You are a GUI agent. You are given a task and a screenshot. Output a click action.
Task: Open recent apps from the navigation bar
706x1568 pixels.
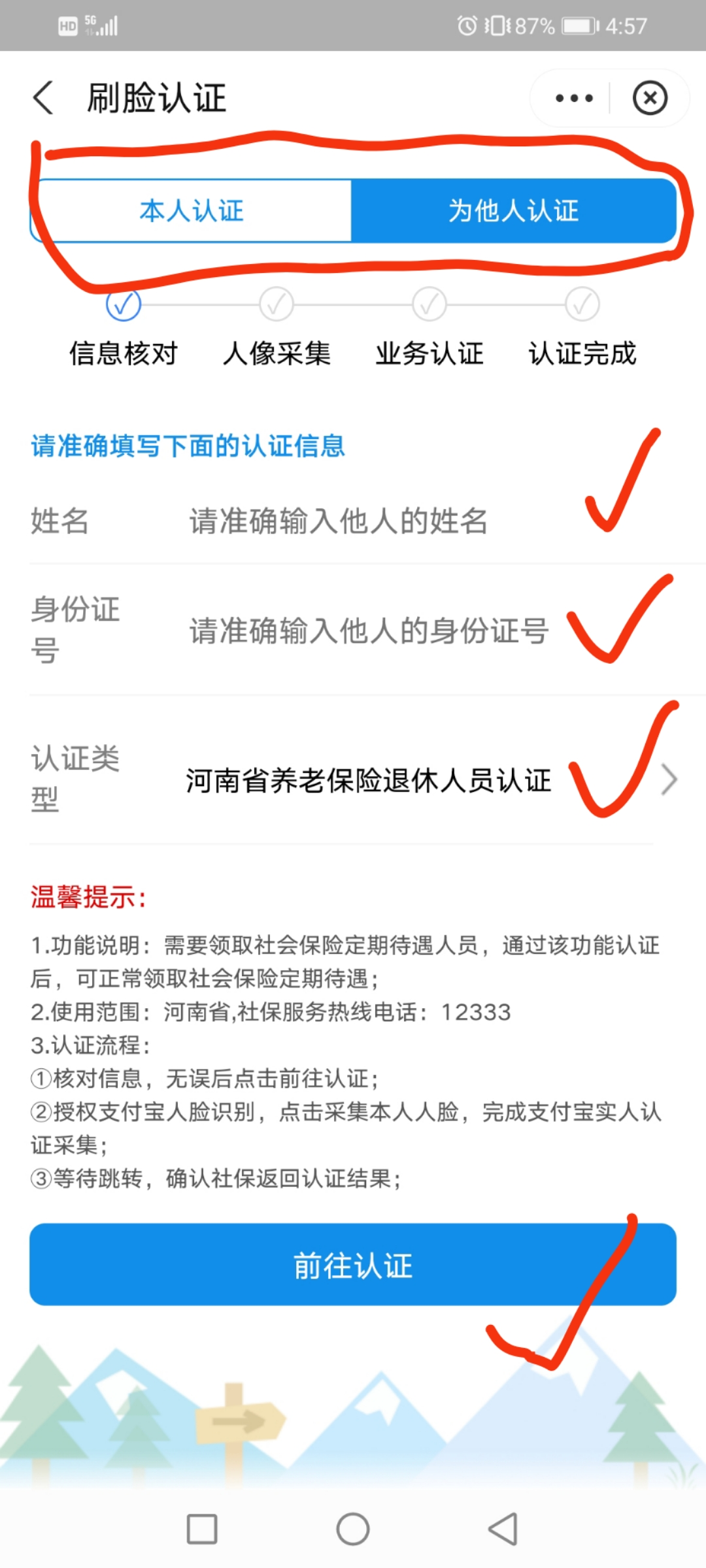[202, 1529]
